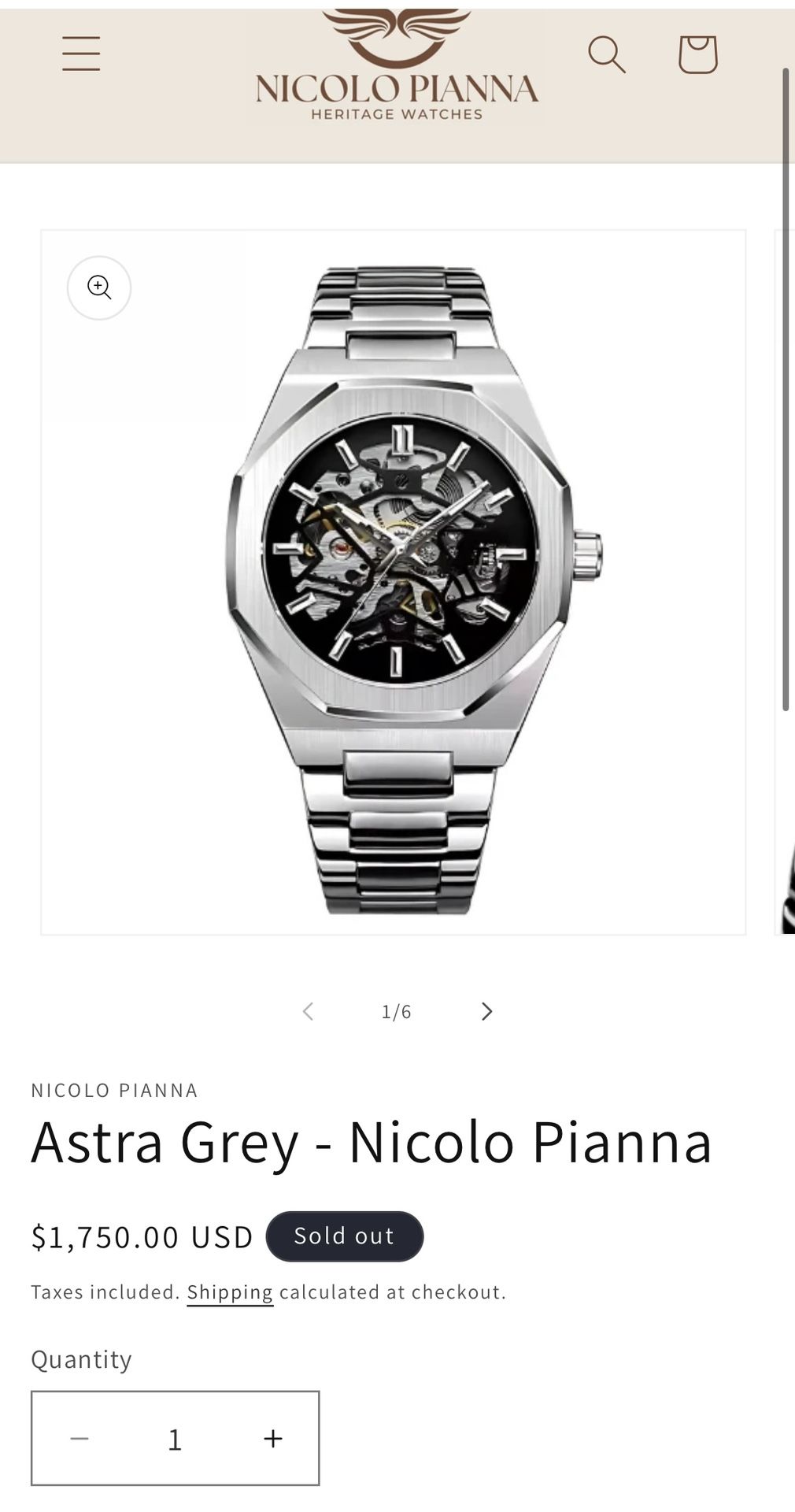795x1512 pixels.
Task: Increase quantity with the plus button
Action: coord(272,1439)
